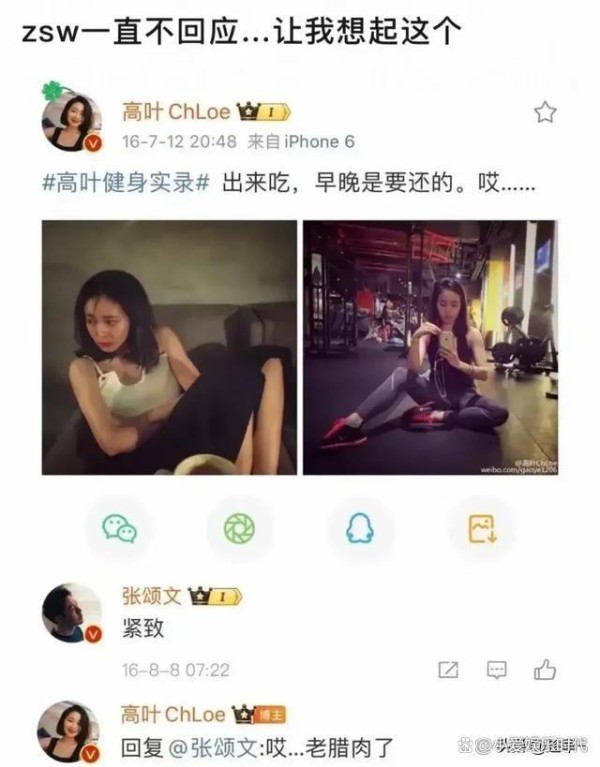Open 张颂文's profile avatar
Image resolution: width=600 pixels, height=767 pixels.
pyautogui.click(x=71, y=612)
